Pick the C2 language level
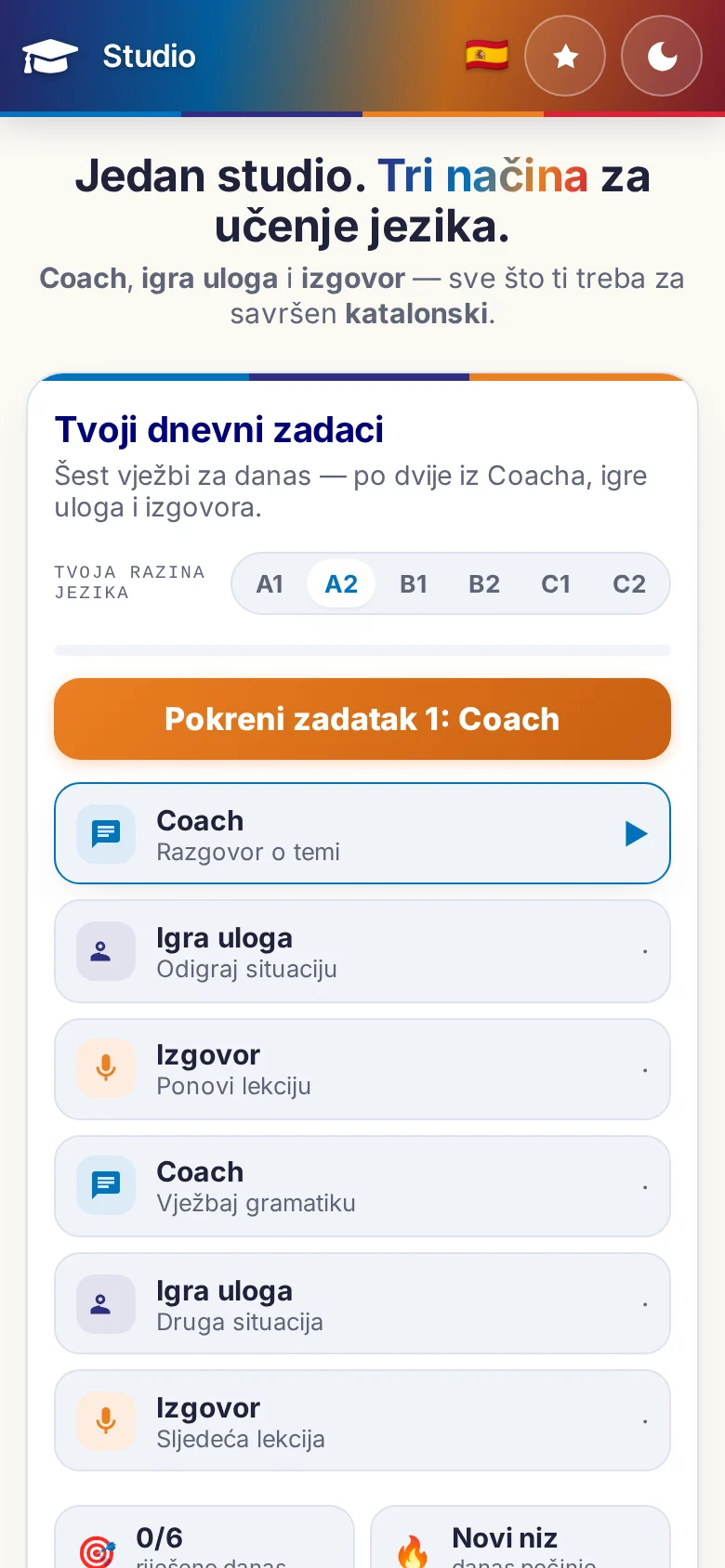 point(629,583)
